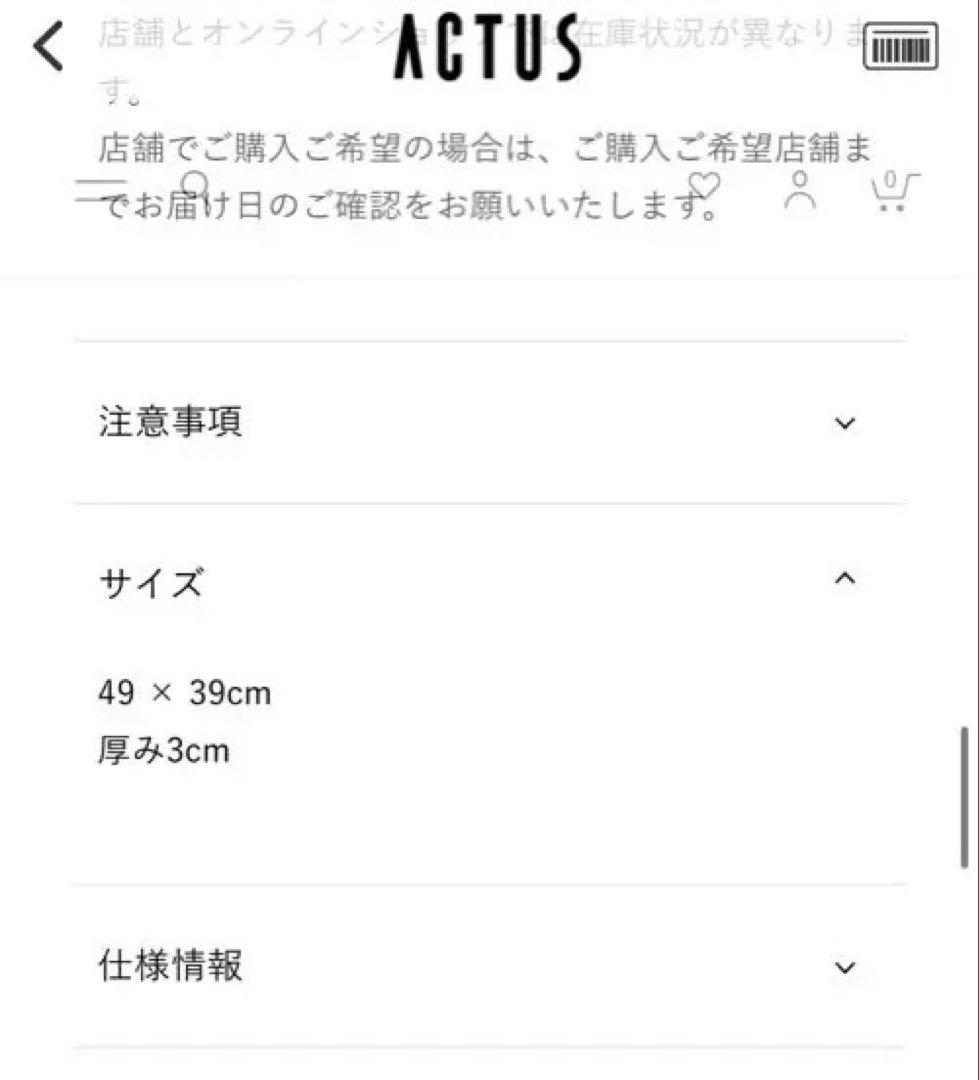
Task: Click the upward chevron beside サイズ
Action: pos(845,578)
